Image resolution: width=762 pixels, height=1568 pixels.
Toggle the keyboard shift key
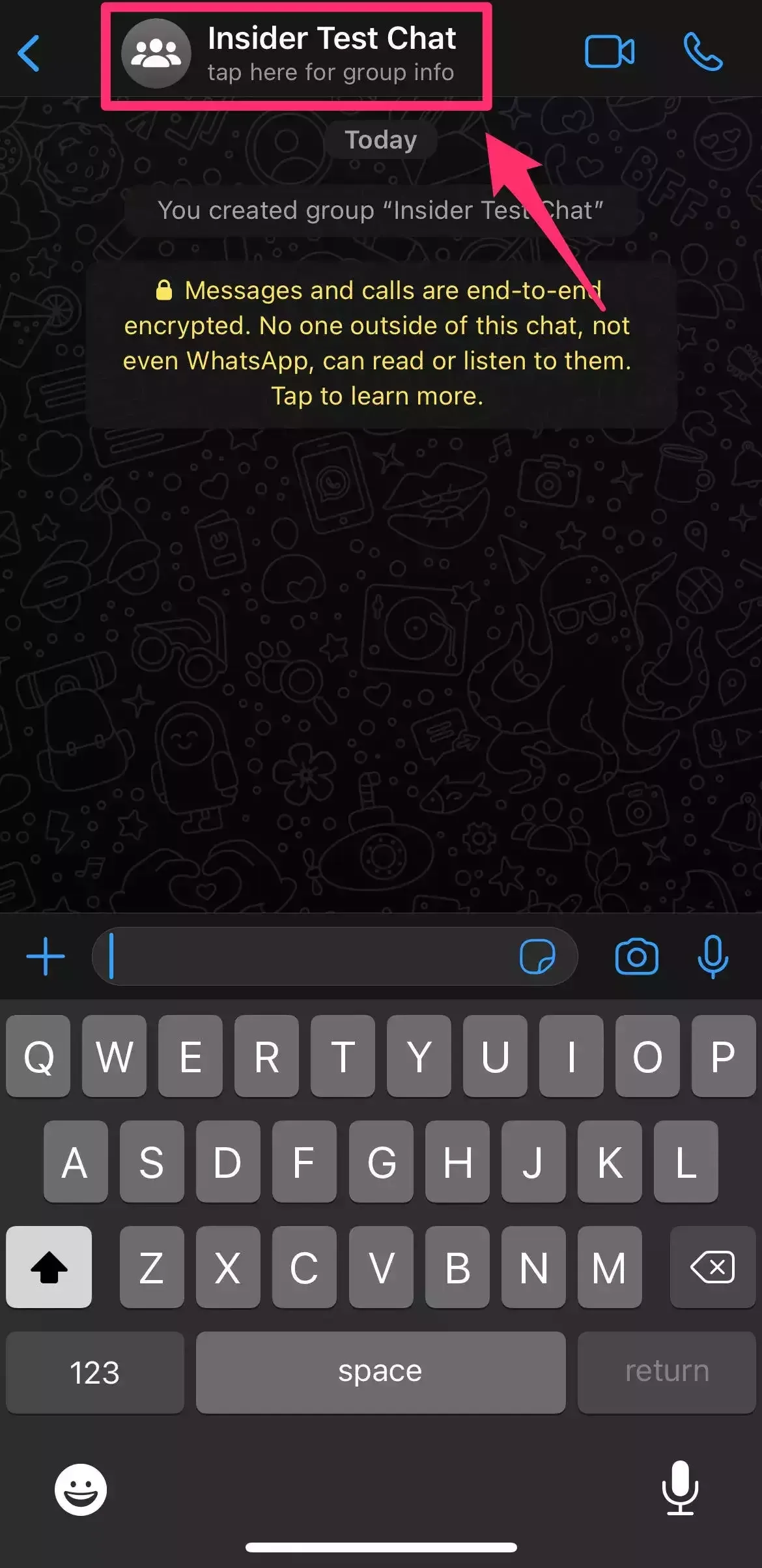[x=49, y=1266]
